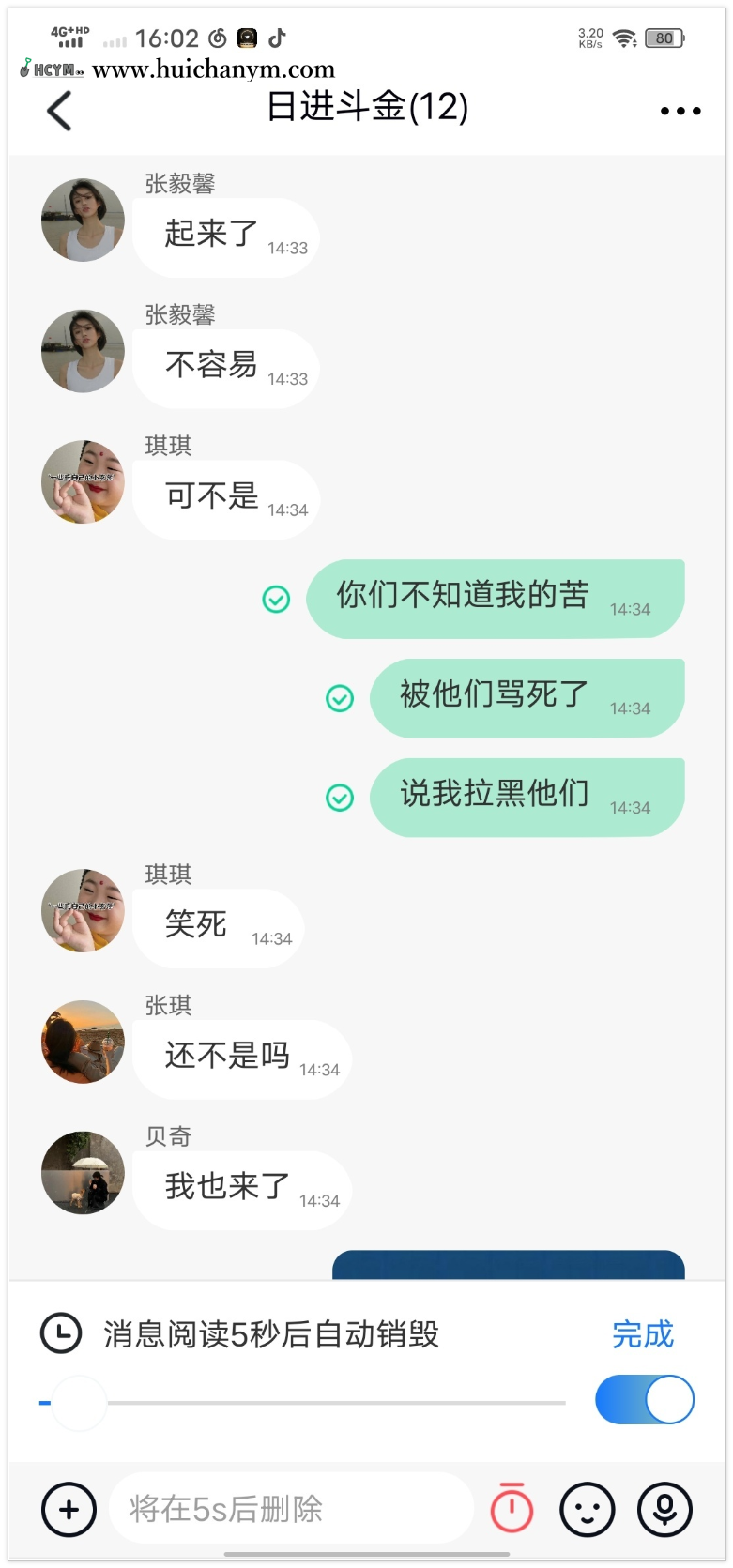This screenshot has height=1568, width=733.
Task: Tap the red self-destruct timer icon
Action: point(512,1509)
